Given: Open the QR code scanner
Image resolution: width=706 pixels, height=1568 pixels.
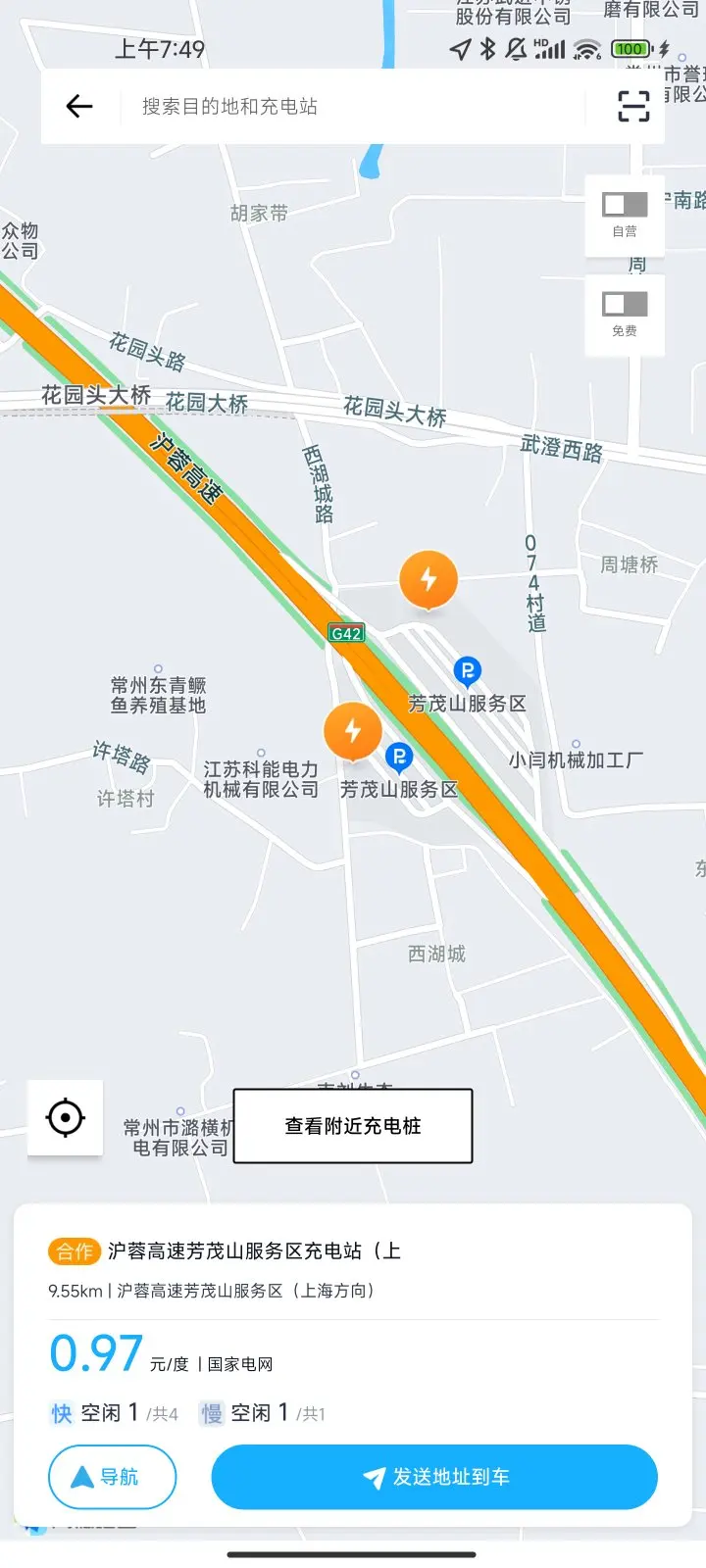Looking at the screenshot, I should coord(633,106).
